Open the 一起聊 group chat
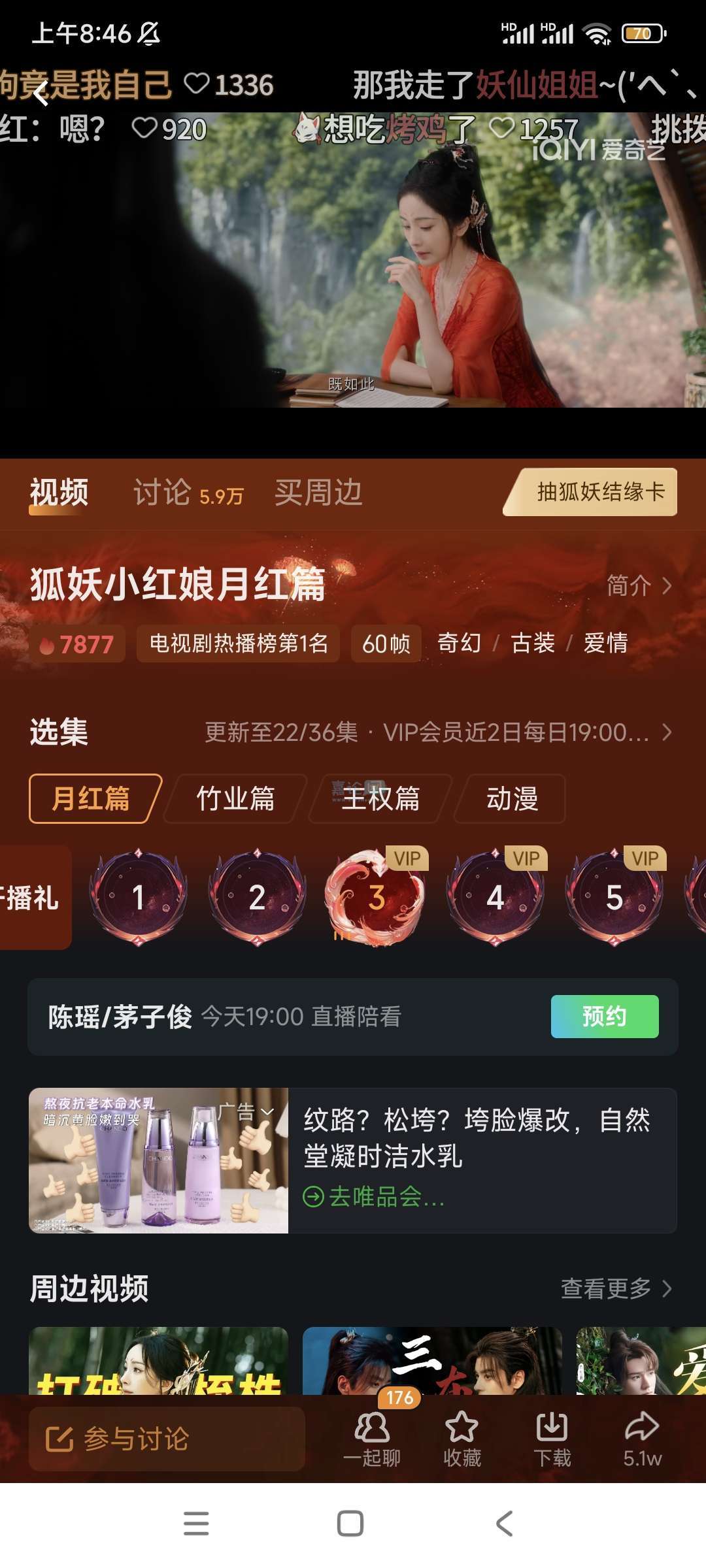Viewport: 706px width, 1568px height. tap(372, 1439)
